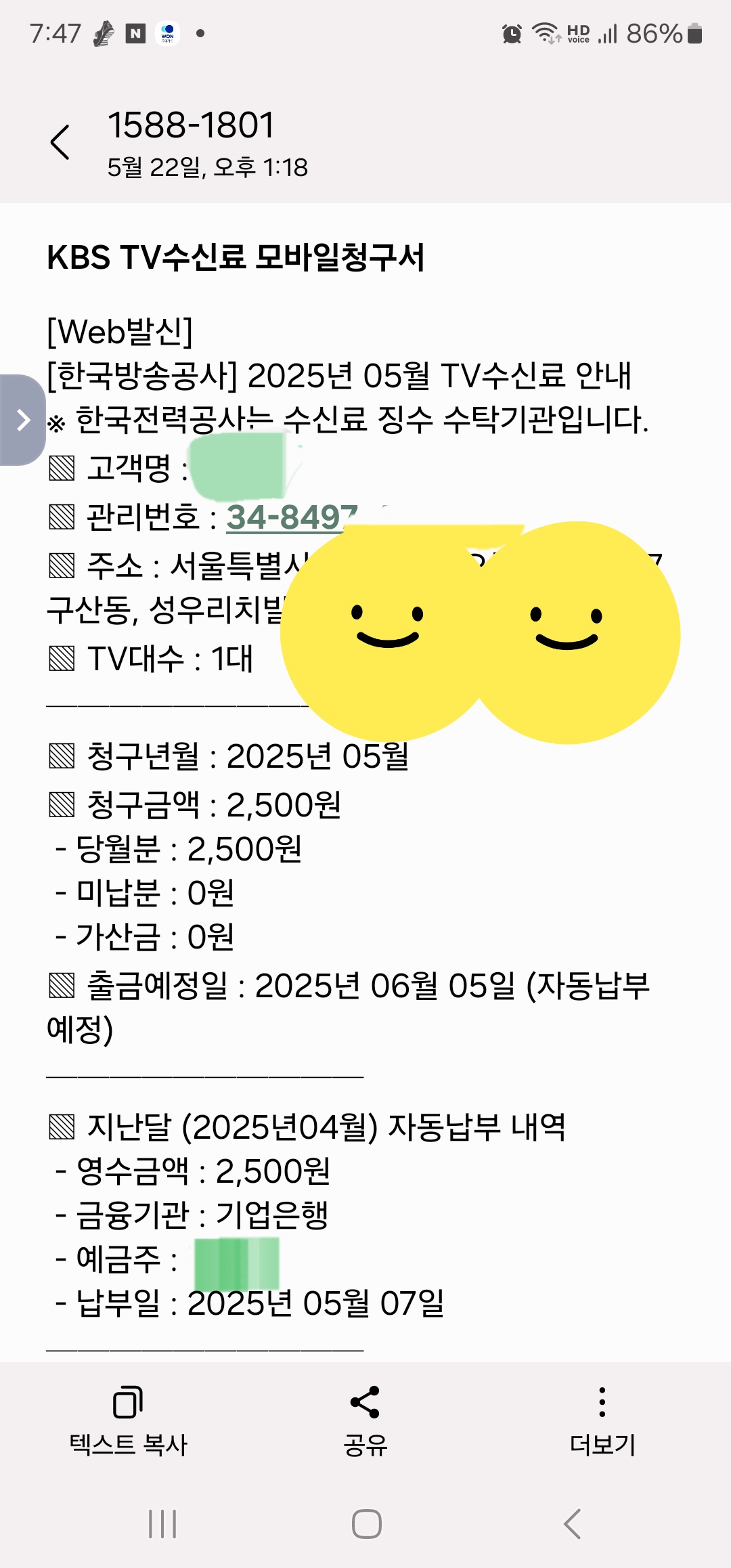
Task: Tap the system home button
Action: coord(366,1524)
